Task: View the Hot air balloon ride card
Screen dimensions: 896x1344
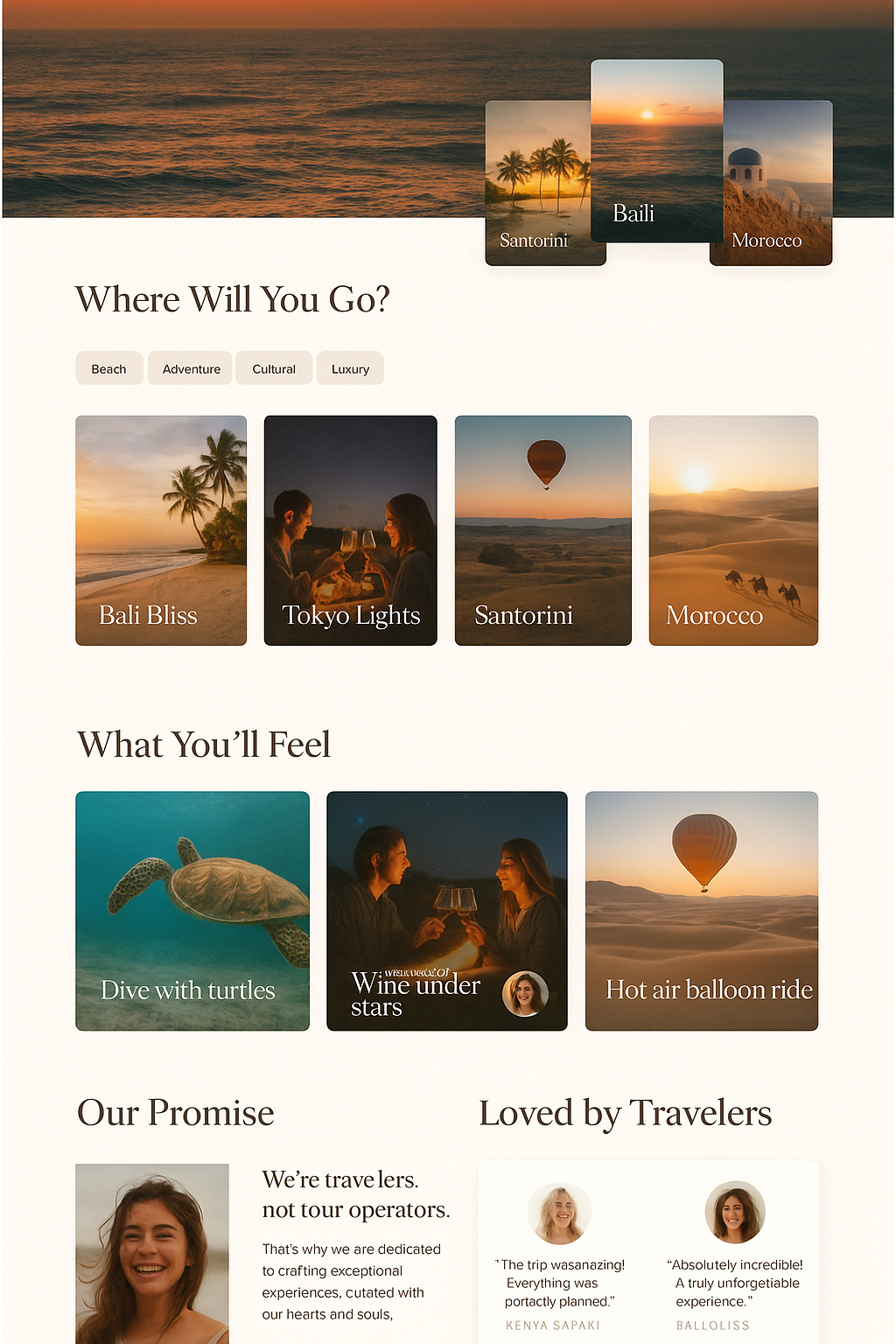Action: click(701, 911)
